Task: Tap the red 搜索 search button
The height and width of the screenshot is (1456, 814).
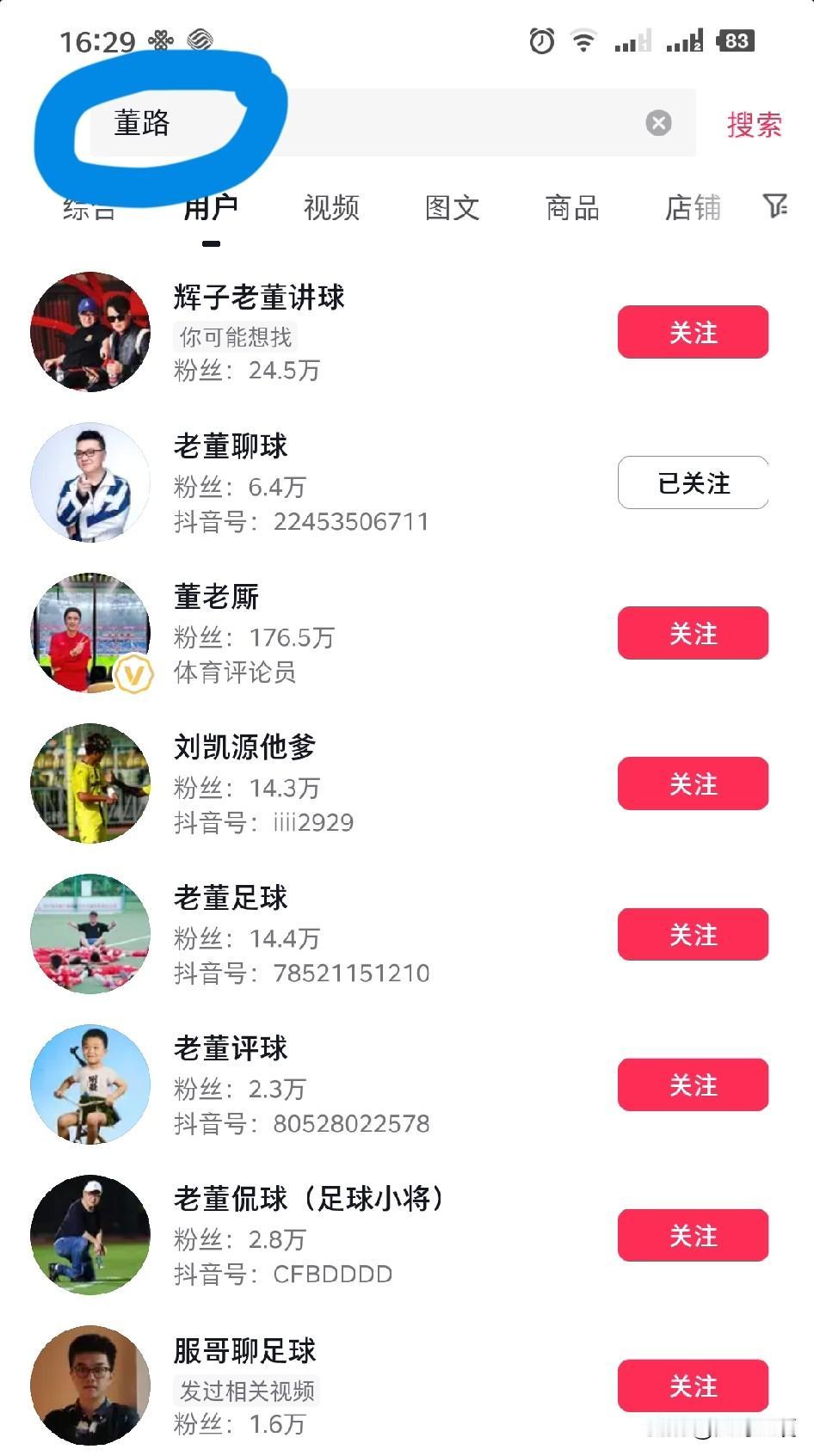Action: click(754, 125)
